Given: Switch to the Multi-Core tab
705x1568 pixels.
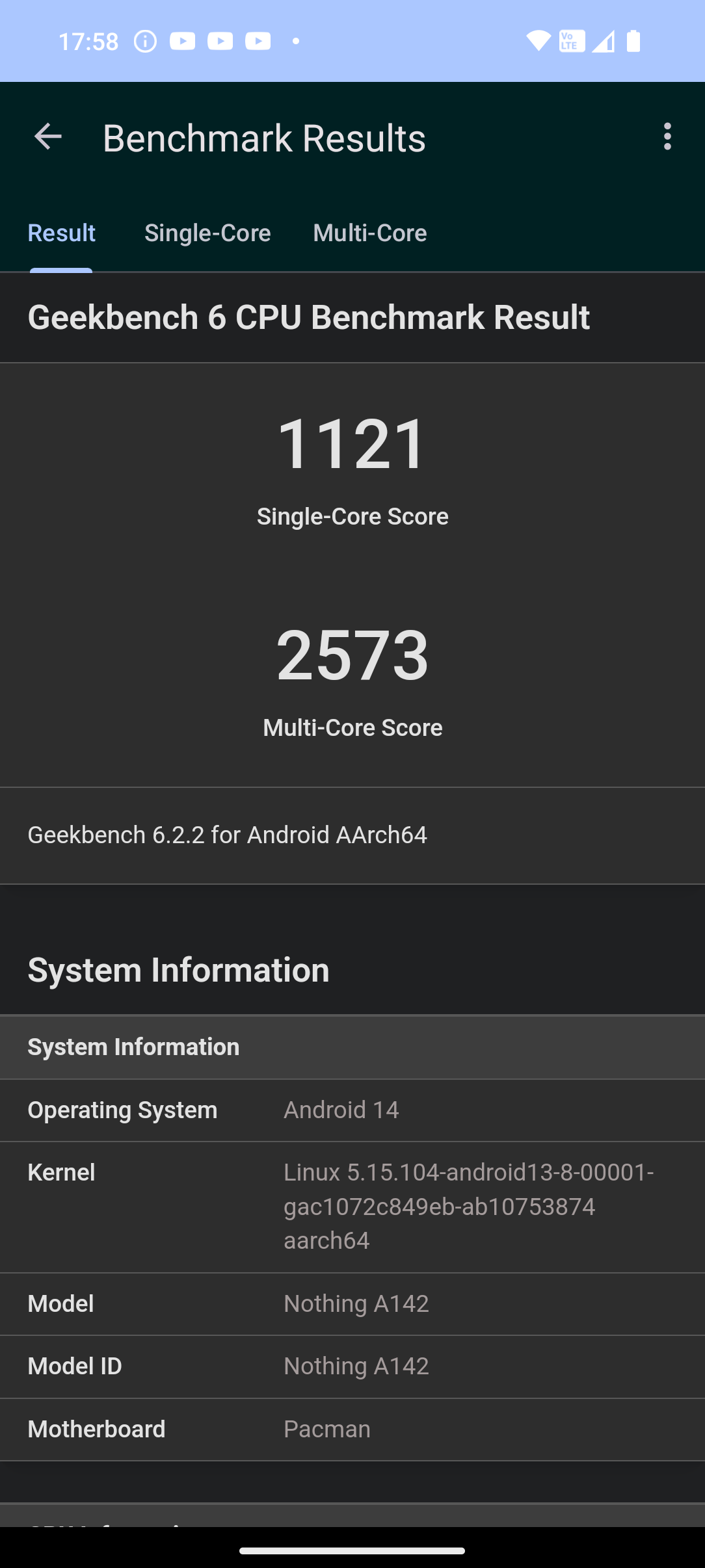Looking at the screenshot, I should point(369,233).
